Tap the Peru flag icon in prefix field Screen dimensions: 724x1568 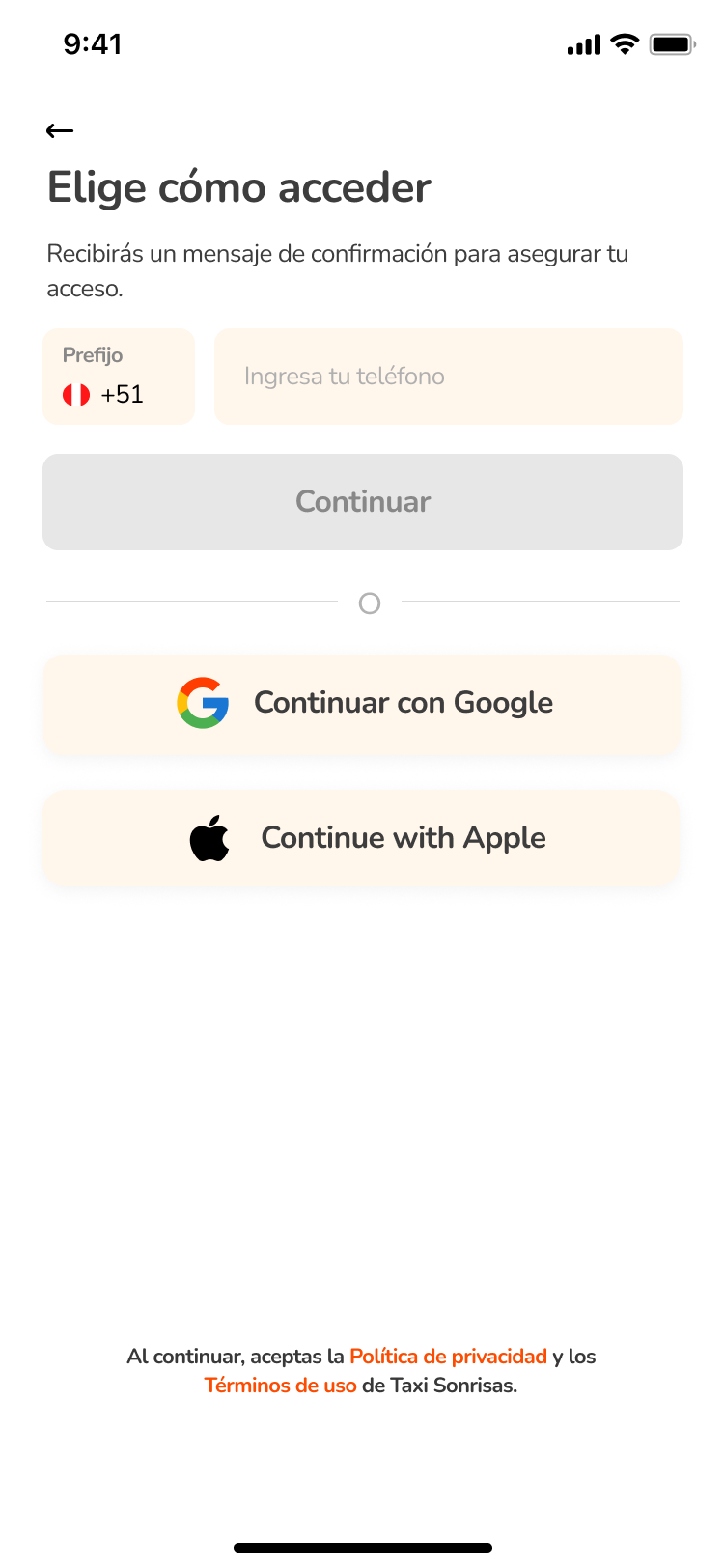click(76, 394)
